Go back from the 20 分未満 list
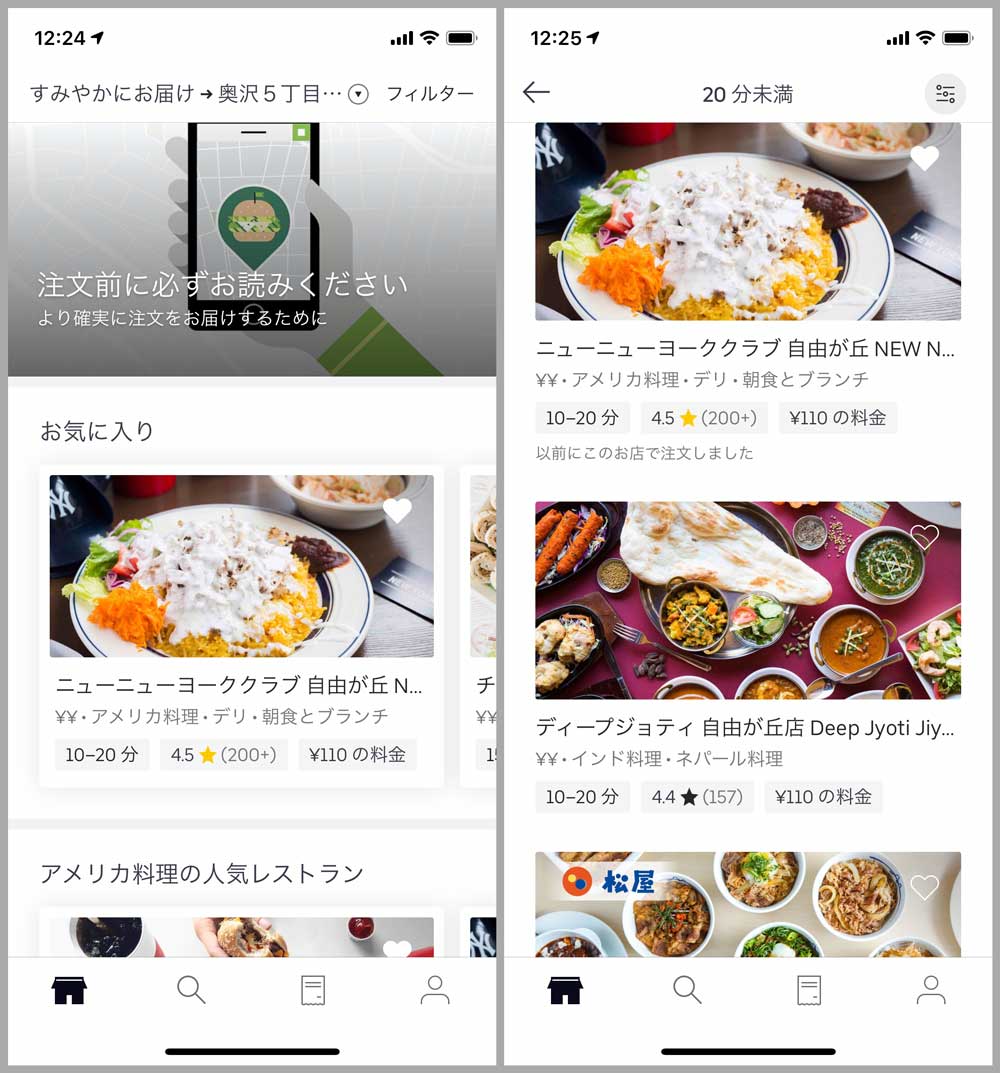Image resolution: width=1000 pixels, height=1073 pixels. 536,93
